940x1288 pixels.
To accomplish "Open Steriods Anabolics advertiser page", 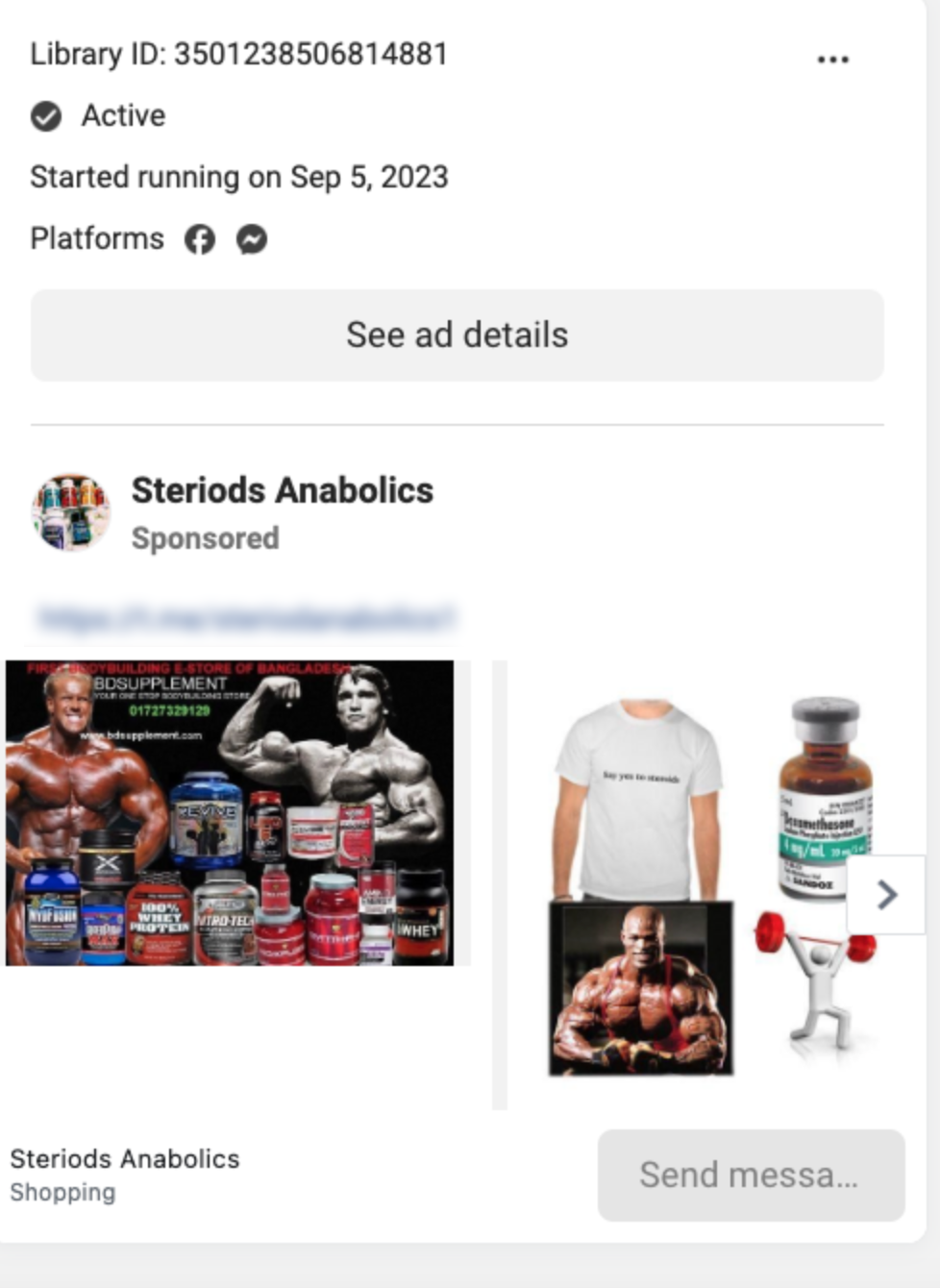I will click(282, 490).
